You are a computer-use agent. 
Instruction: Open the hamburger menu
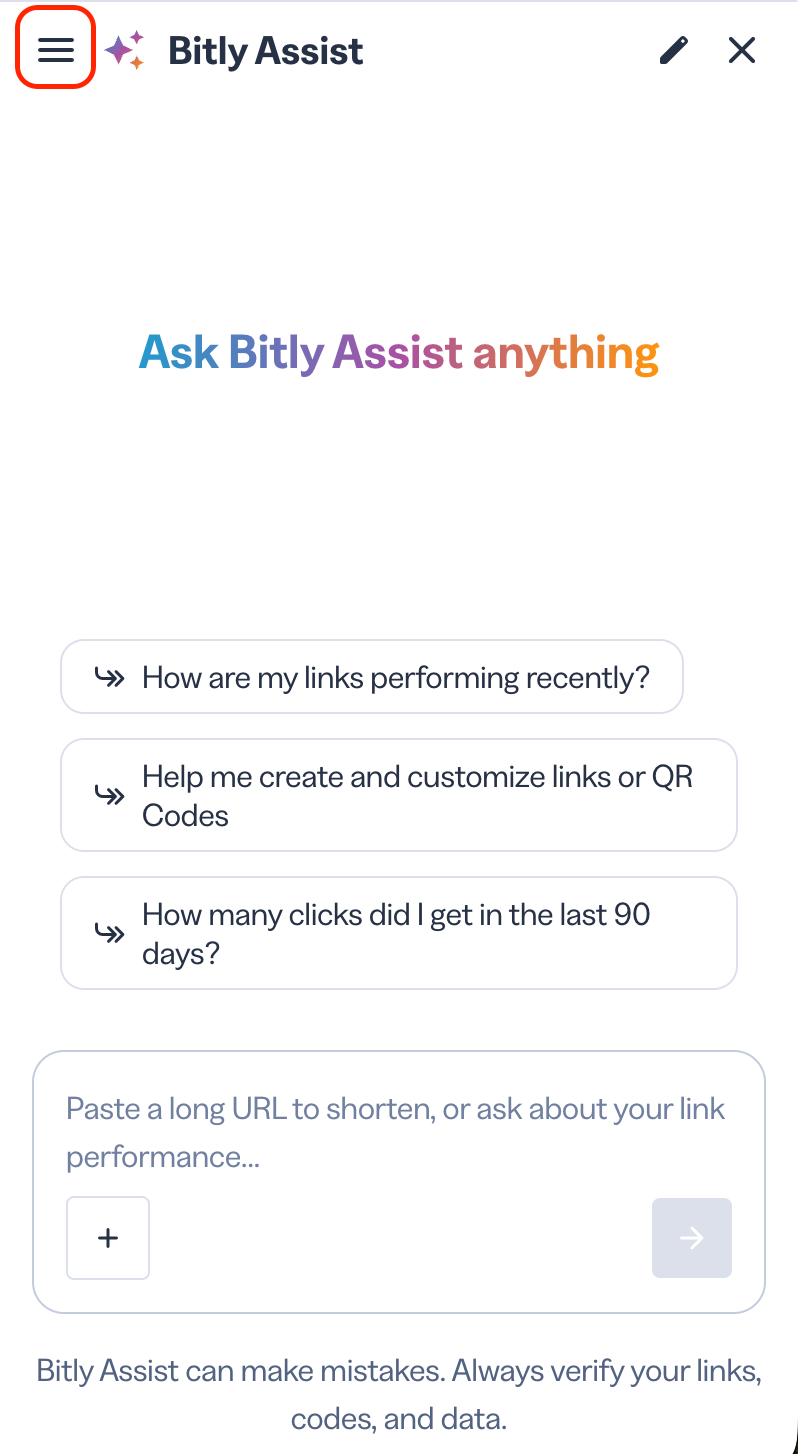(56, 49)
